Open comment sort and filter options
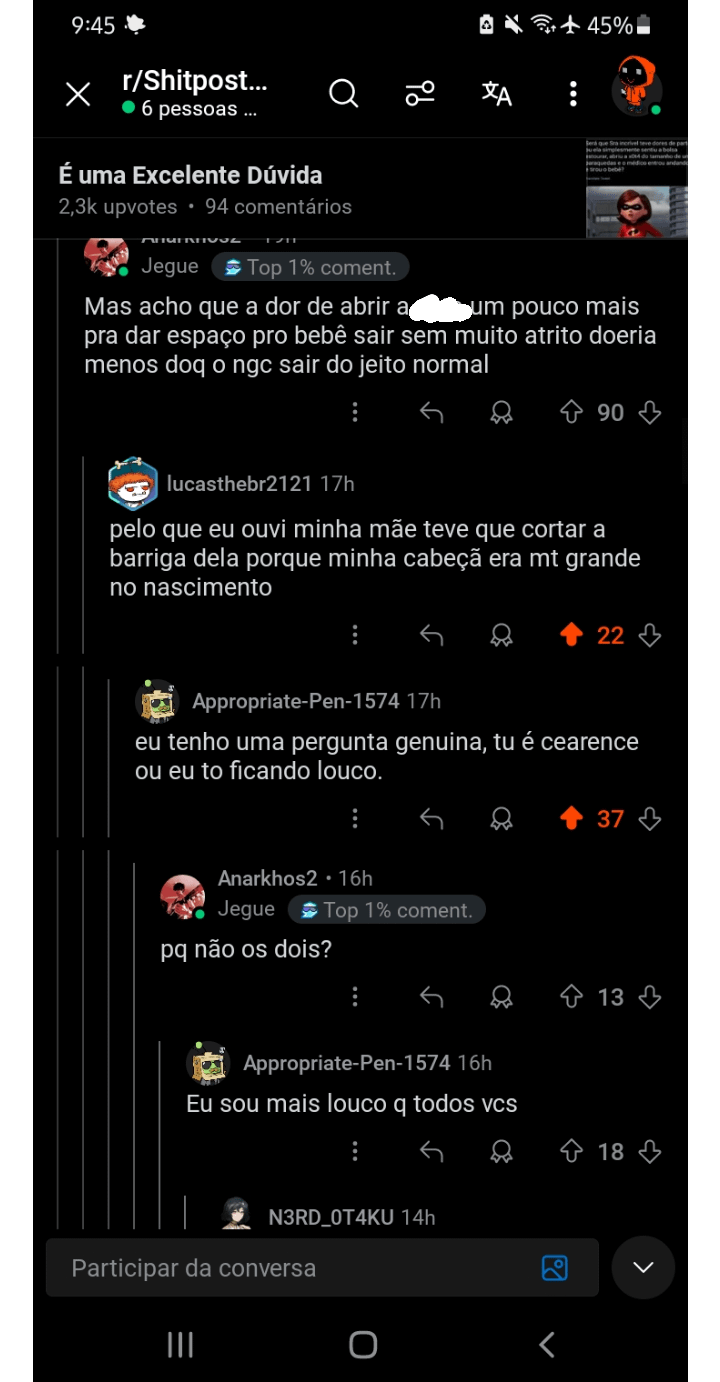This screenshot has height=1382, width=720. (420, 94)
